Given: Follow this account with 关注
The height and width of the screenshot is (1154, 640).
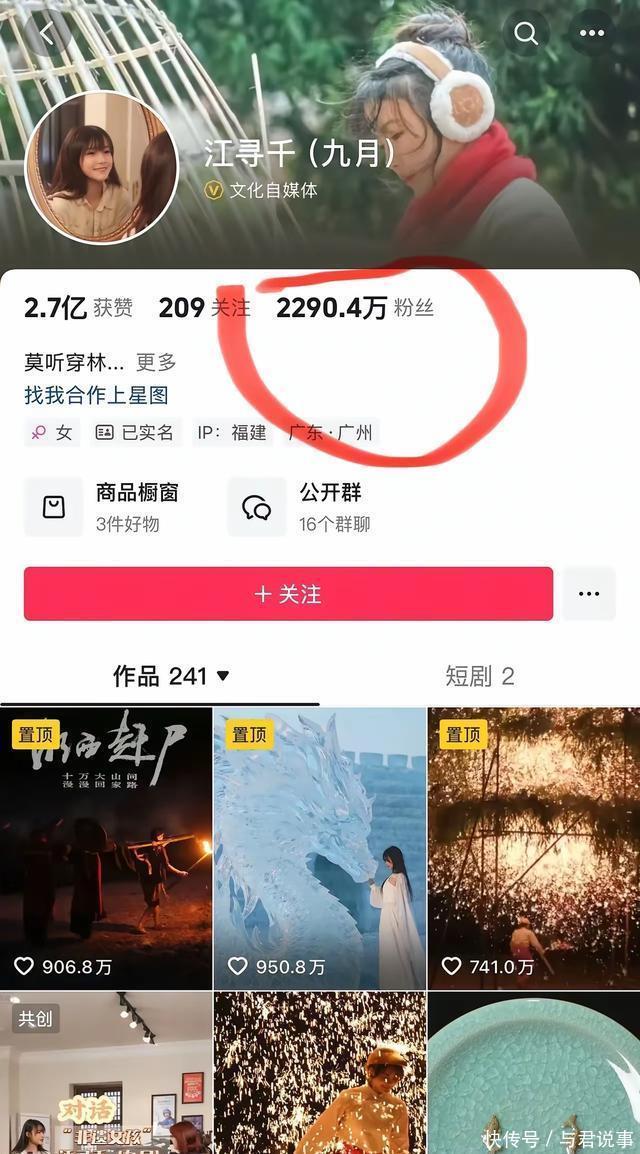Looking at the screenshot, I should coord(288,594).
